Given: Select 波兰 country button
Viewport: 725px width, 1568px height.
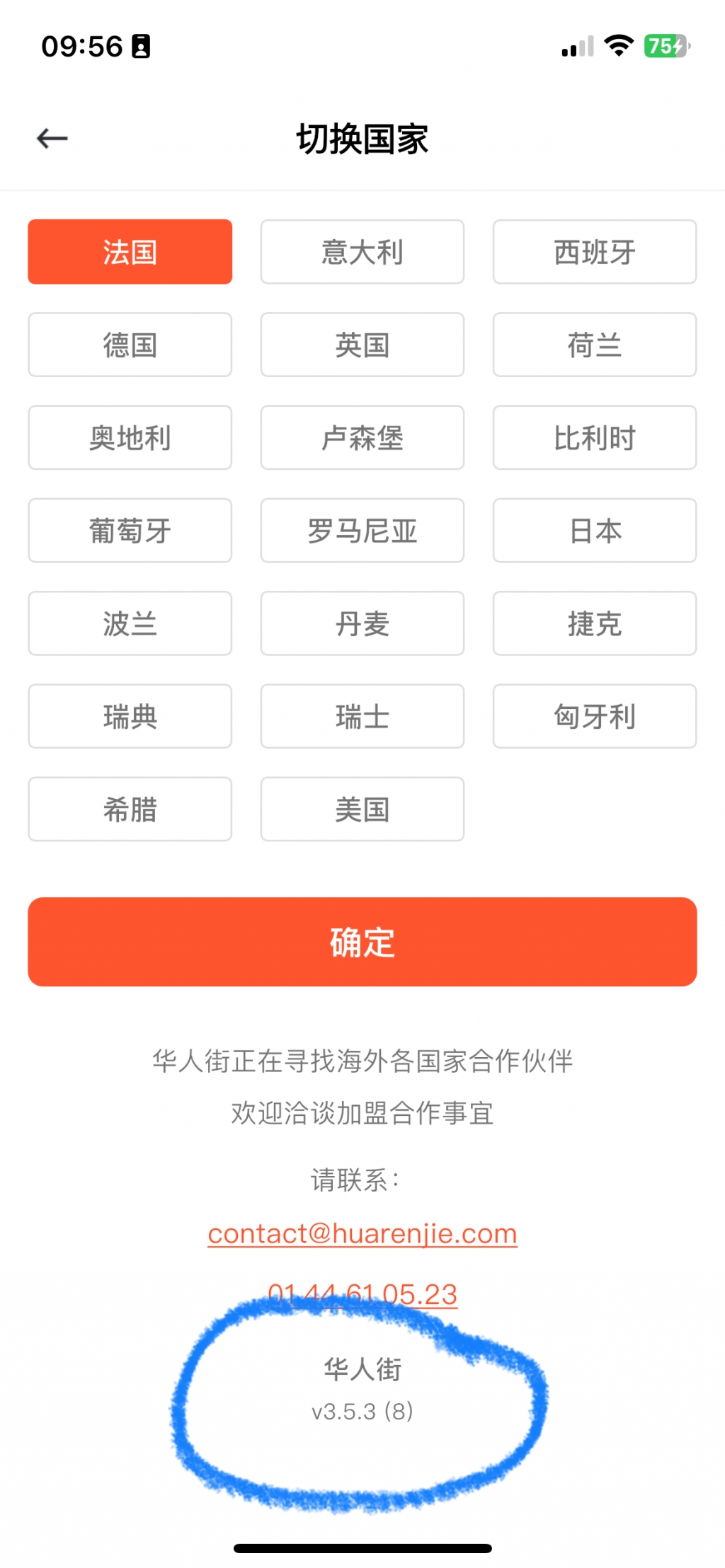Looking at the screenshot, I should tap(130, 623).
